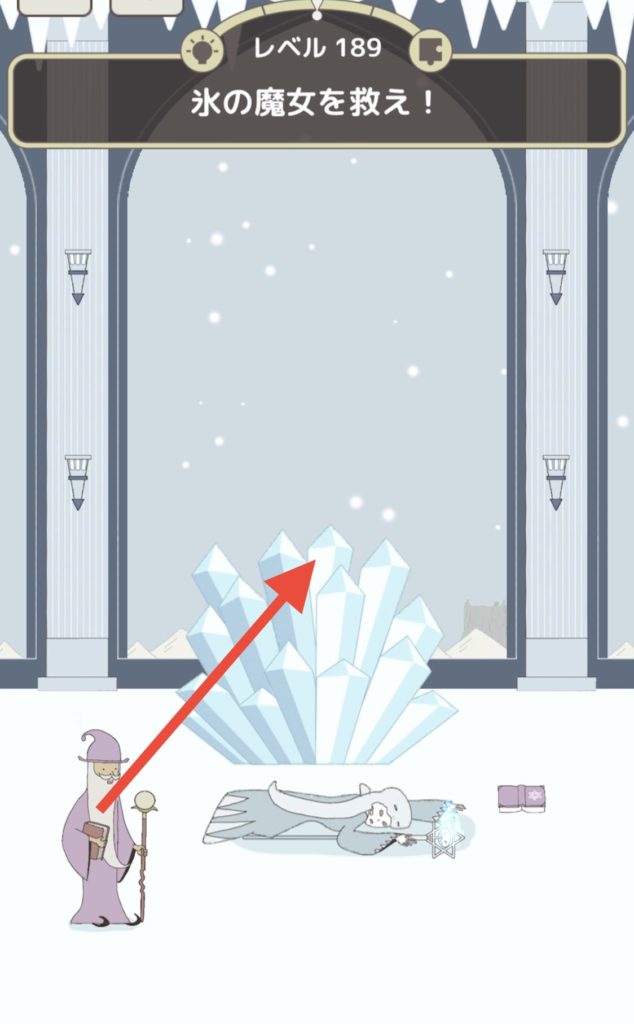
Task: Tap the wizard holding a staff
Action: tap(104, 830)
